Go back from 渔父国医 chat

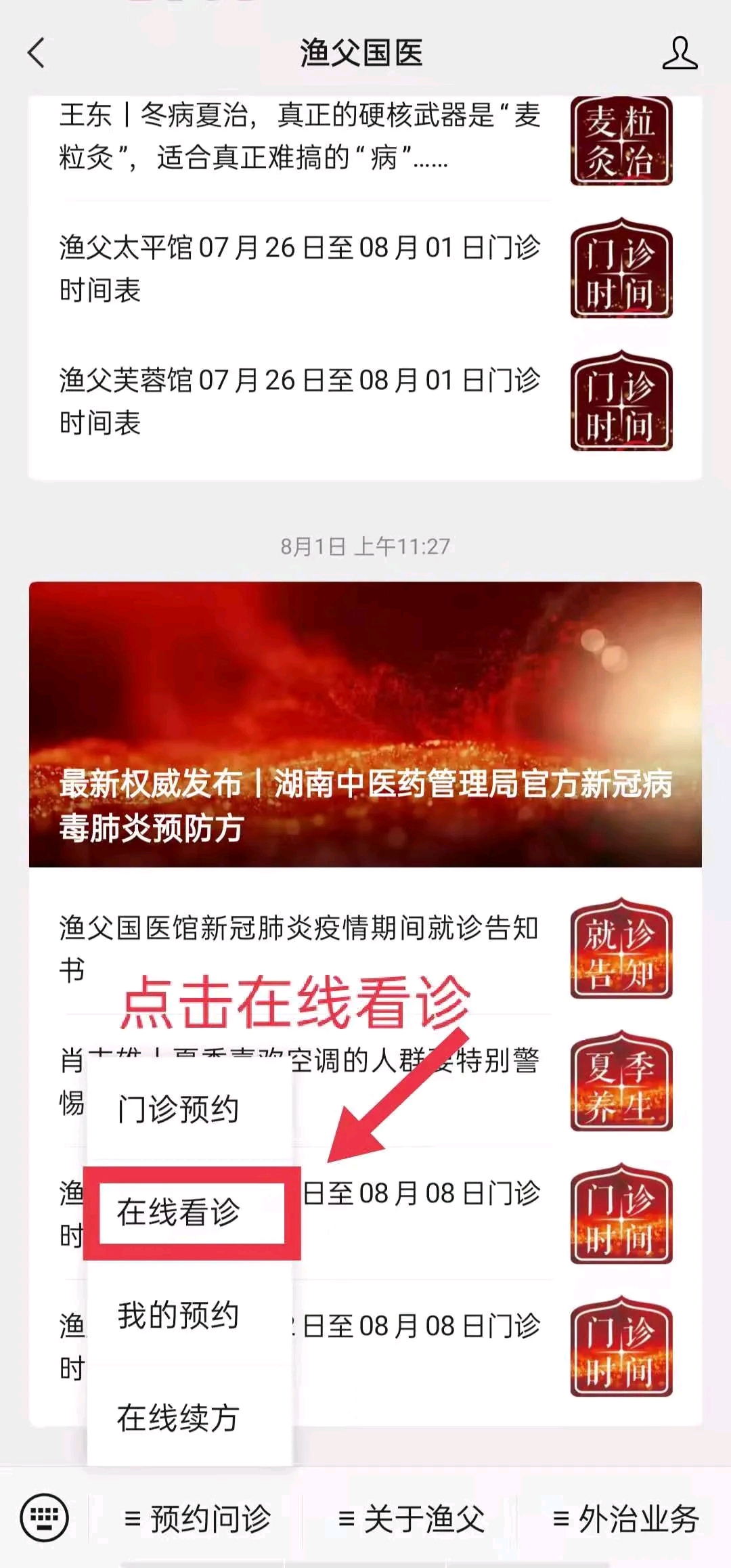click(x=37, y=53)
